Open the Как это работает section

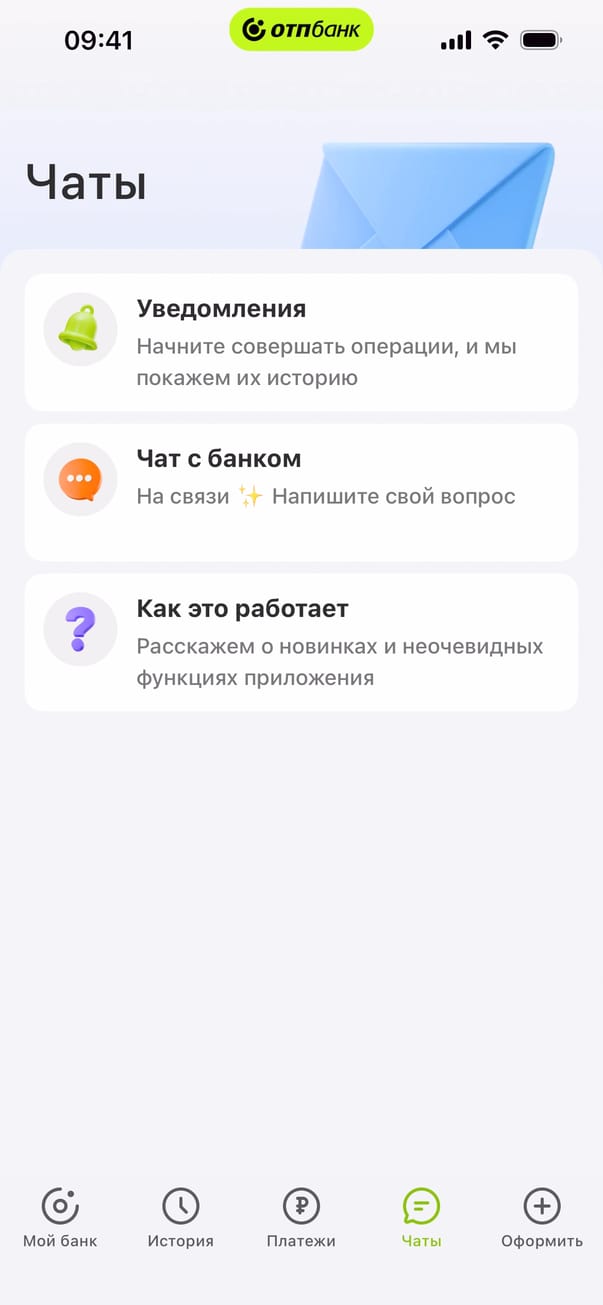tap(300, 642)
